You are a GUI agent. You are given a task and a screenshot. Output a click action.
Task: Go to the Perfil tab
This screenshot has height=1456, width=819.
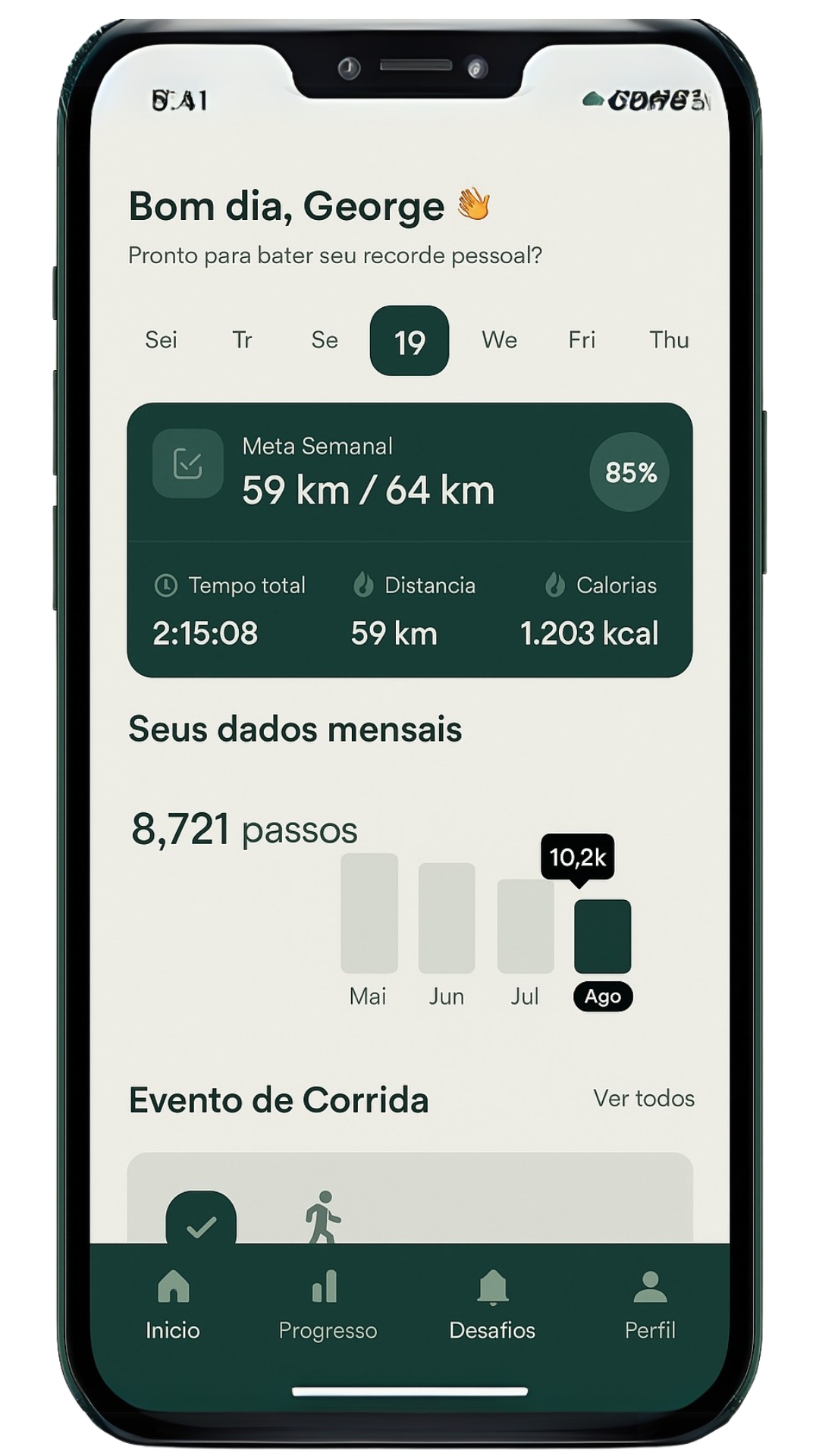pyautogui.click(x=650, y=1306)
